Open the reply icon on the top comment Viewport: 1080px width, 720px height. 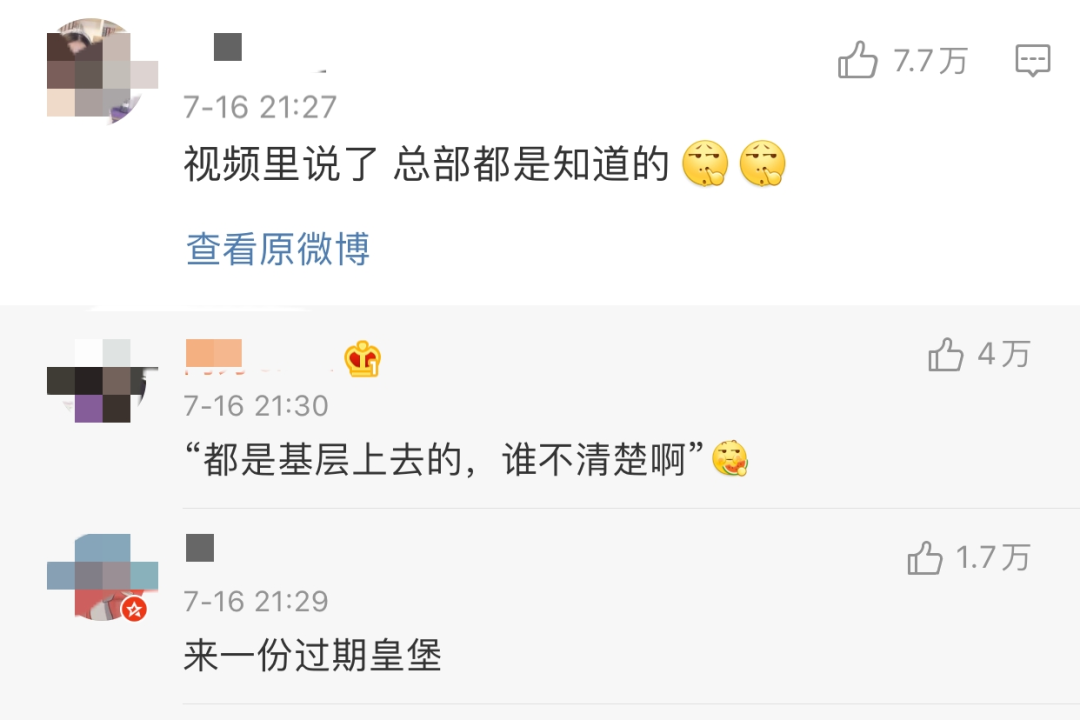coord(1032,61)
